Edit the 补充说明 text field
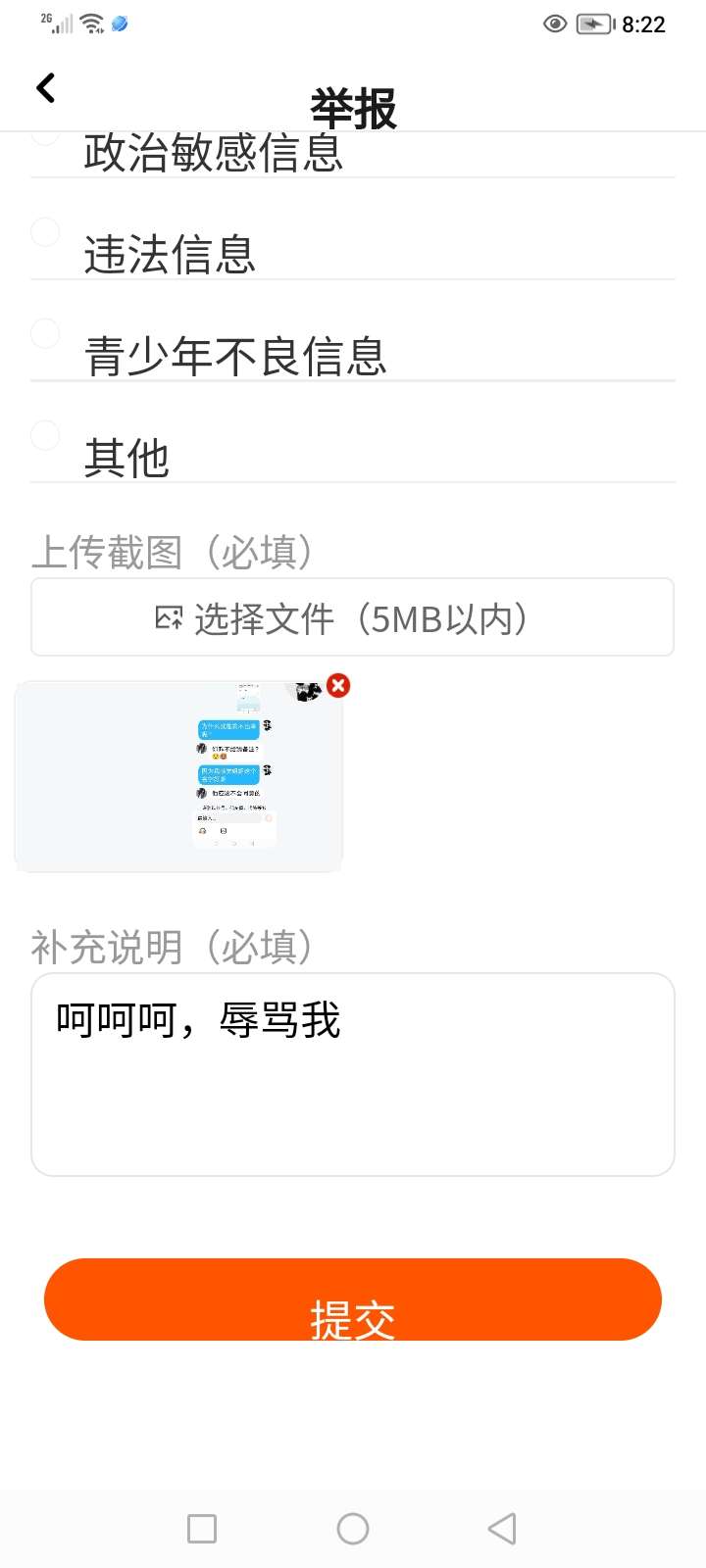Image resolution: width=706 pixels, height=1568 pixels. [352, 1074]
